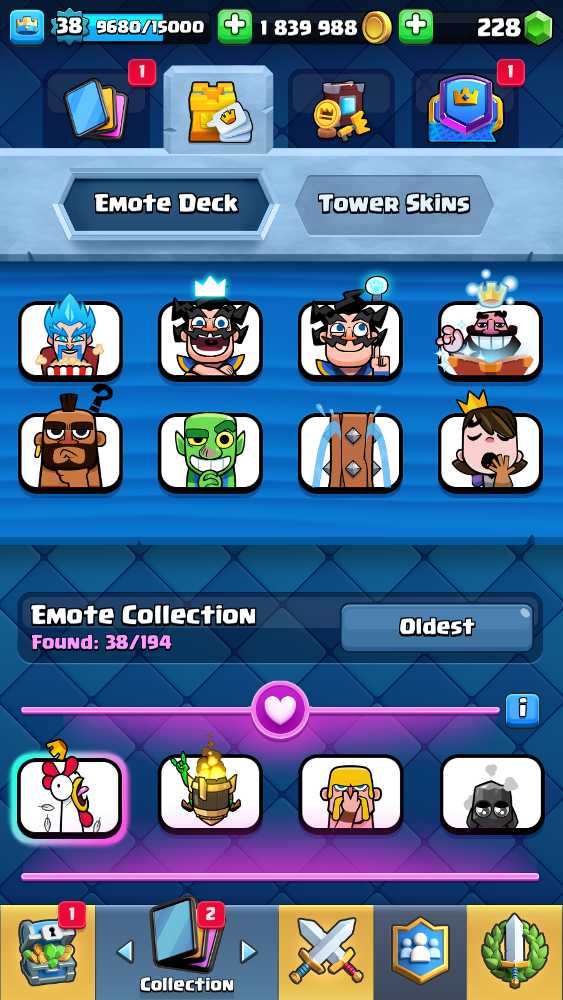This screenshot has width=563, height=1000.
Task: Buy gems using the green plus button
Action: [415, 27]
